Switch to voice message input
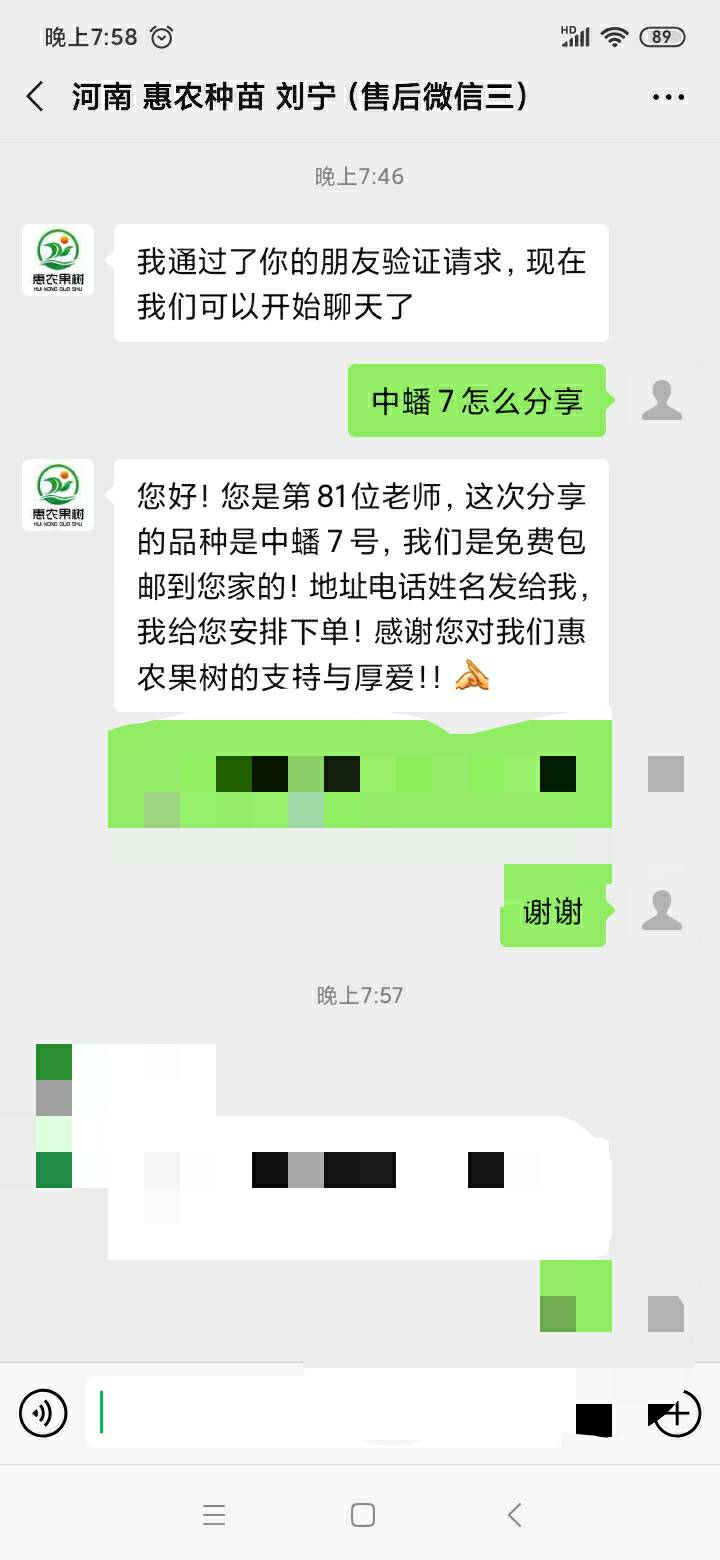 [43, 1413]
